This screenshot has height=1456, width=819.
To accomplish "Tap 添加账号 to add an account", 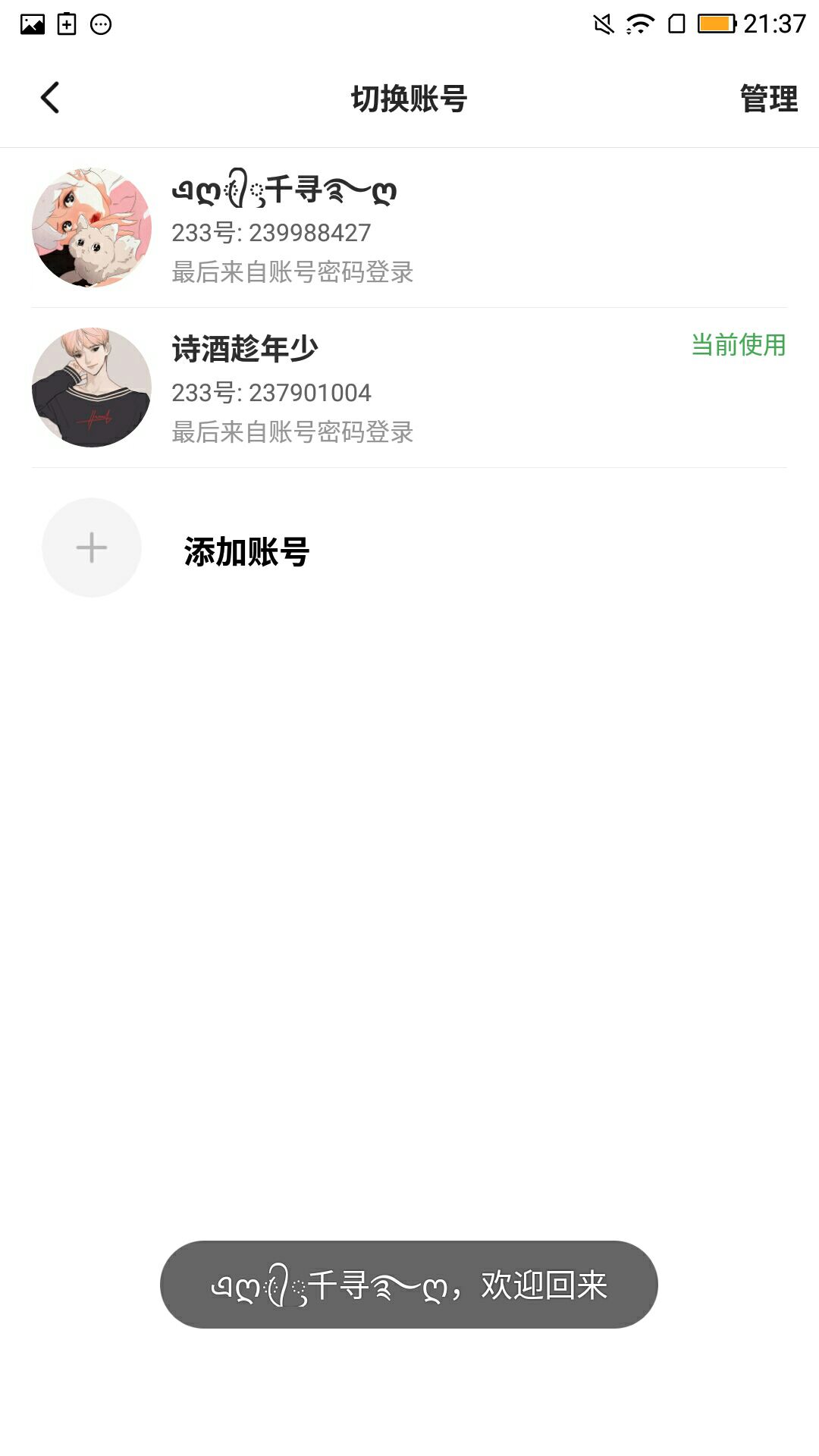I will (246, 551).
